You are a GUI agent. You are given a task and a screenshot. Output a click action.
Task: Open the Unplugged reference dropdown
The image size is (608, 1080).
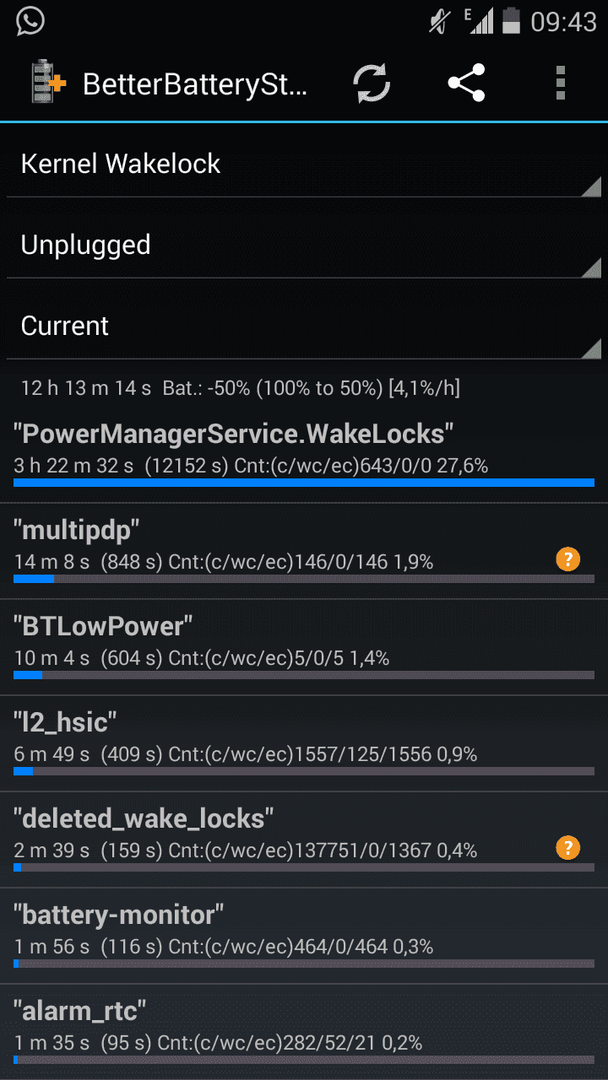click(x=304, y=245)
